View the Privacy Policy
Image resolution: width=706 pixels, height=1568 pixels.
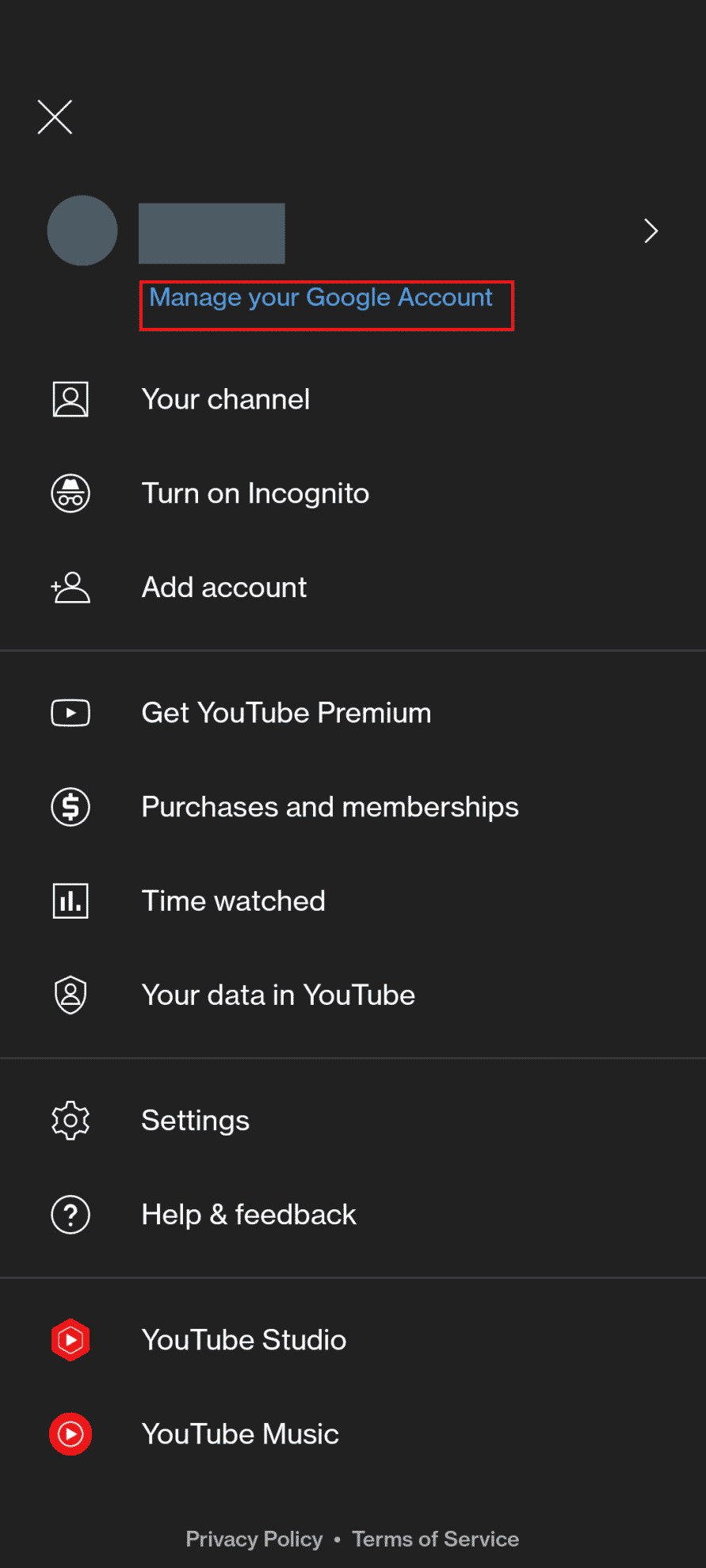pos(254,1539)
